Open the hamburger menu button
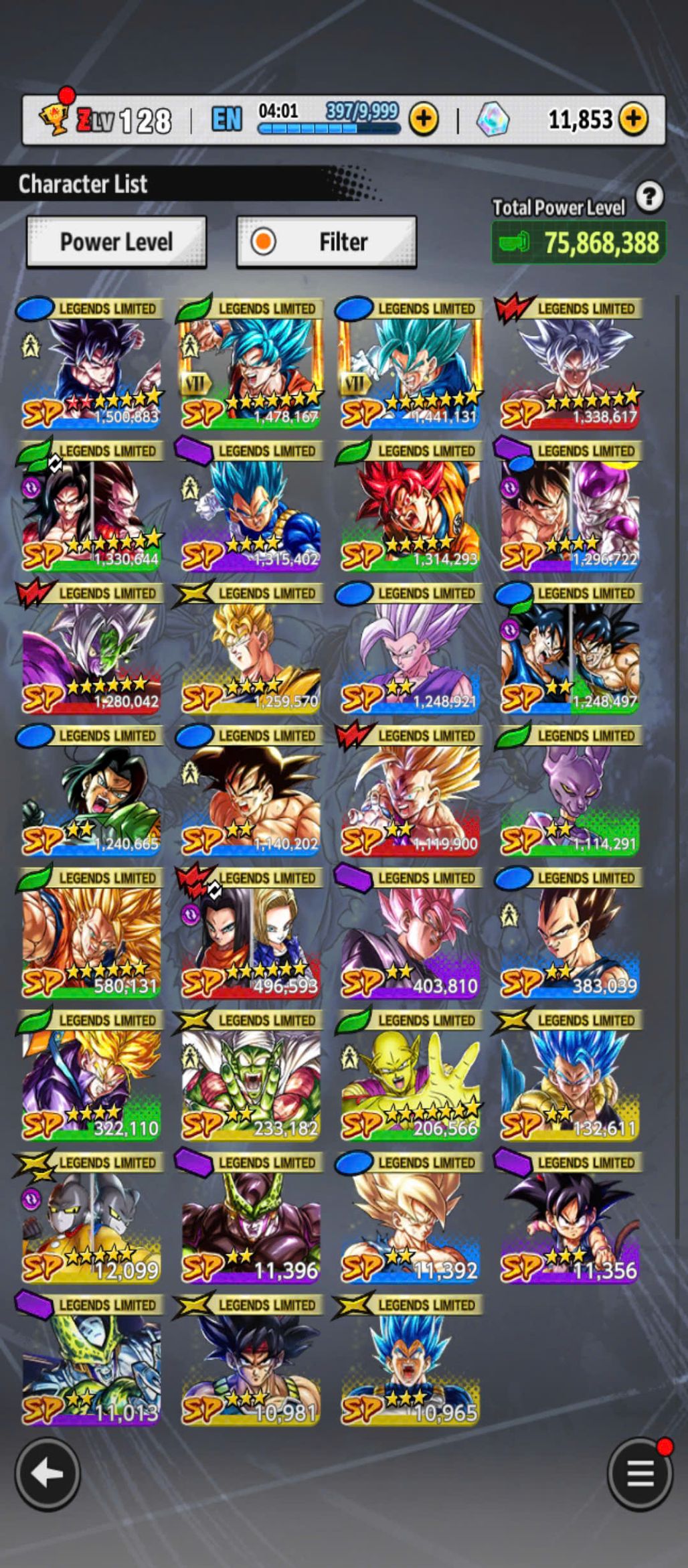The image size is (688, 1568). pyautogui.click(x=640, y=1474)
